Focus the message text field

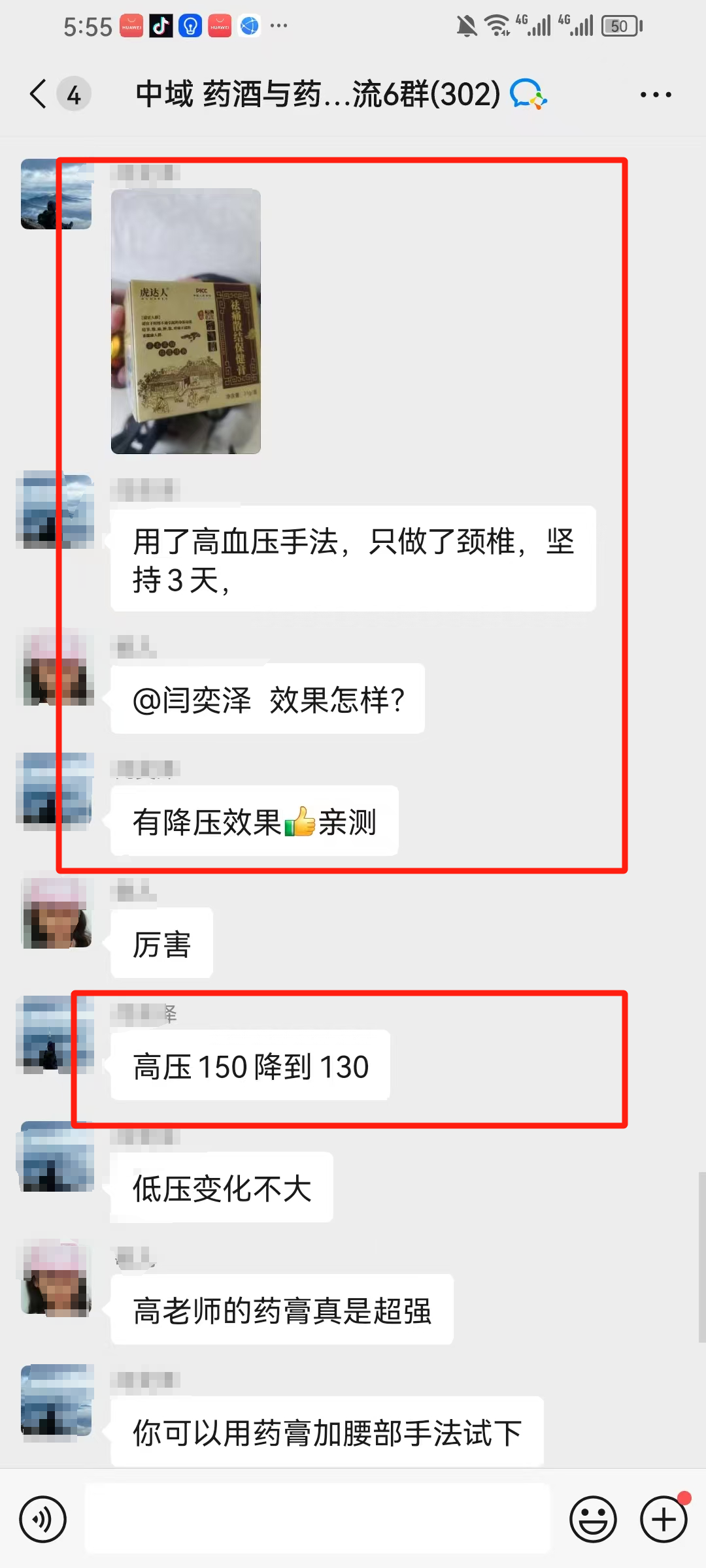317,1519
